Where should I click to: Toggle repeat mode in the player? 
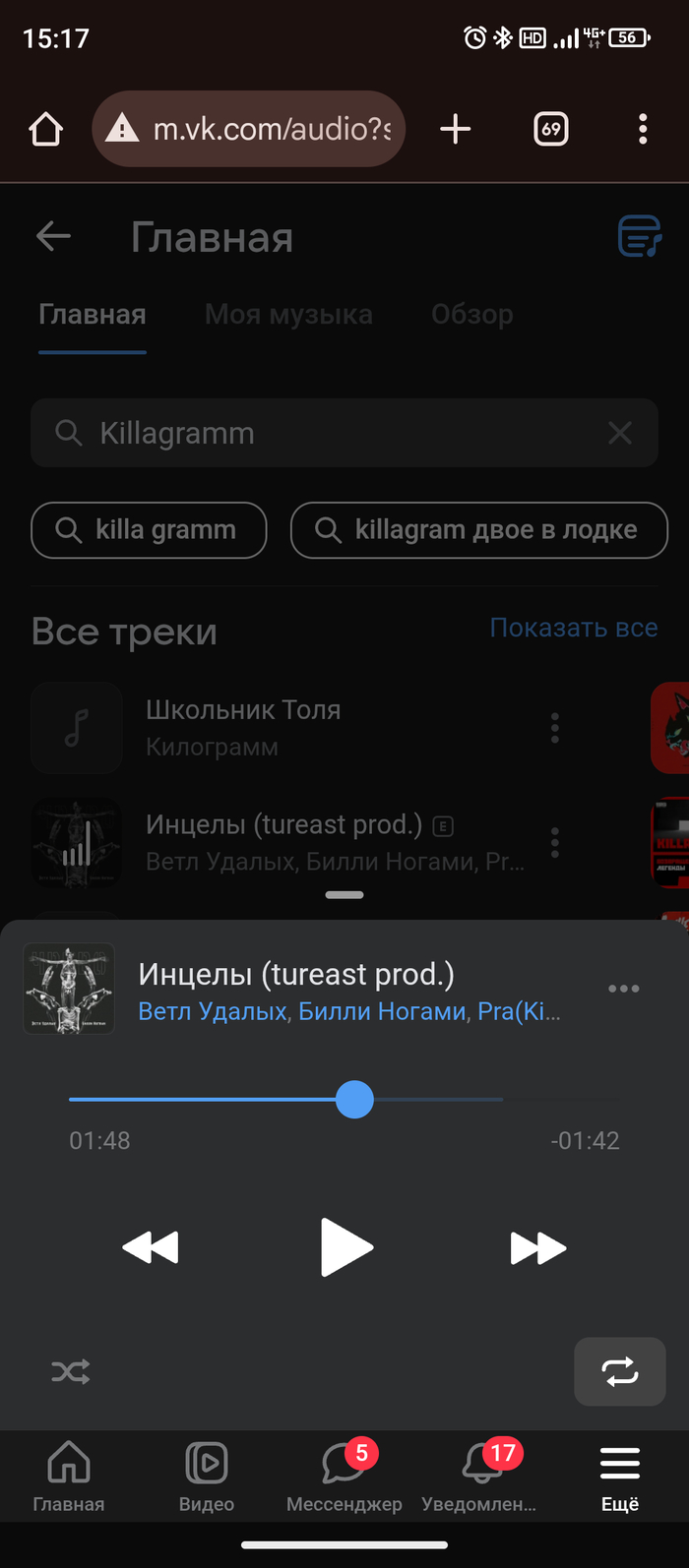620,1371
